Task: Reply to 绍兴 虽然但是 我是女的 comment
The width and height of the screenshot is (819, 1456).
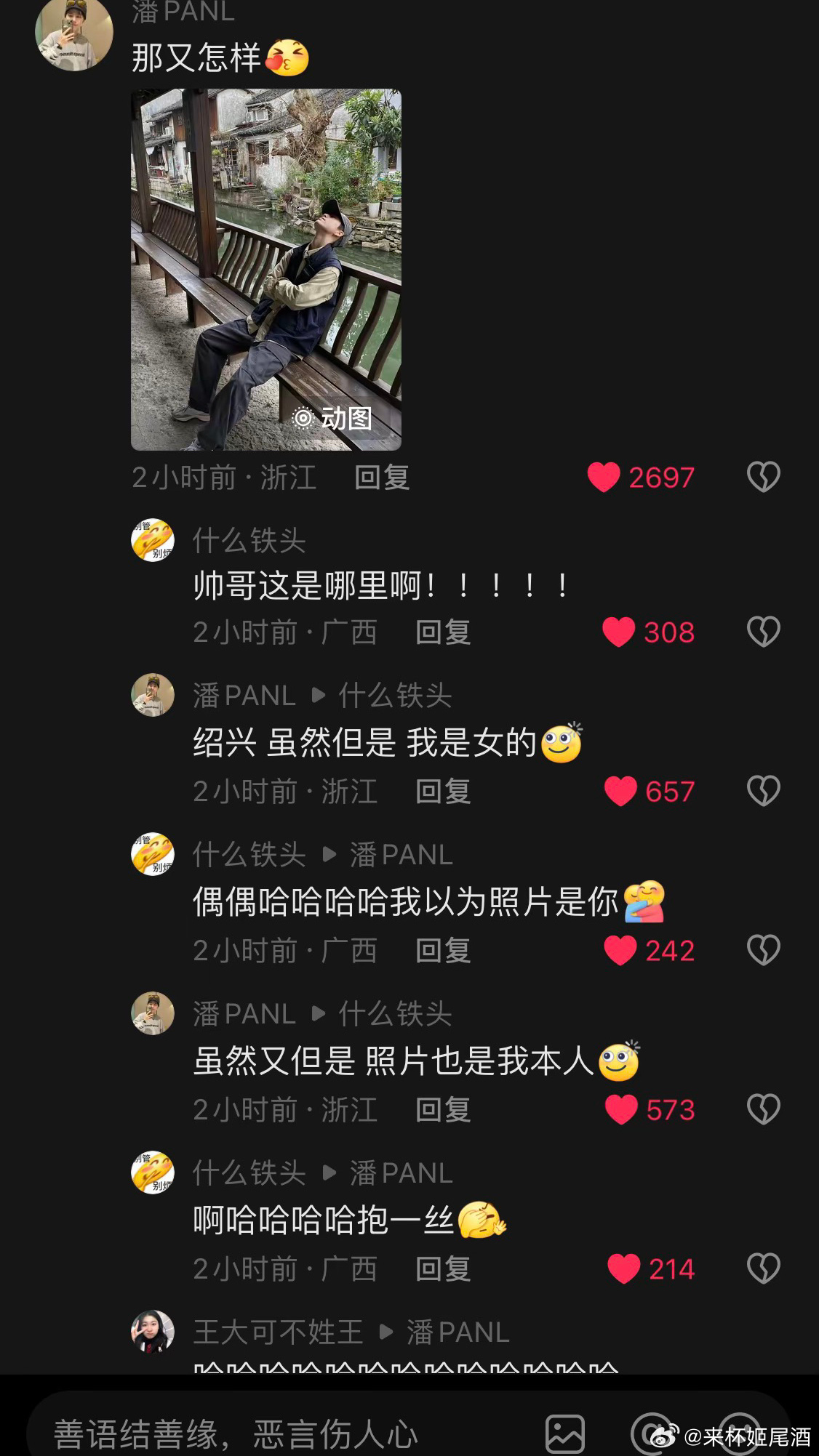Action: click(443, 792)
